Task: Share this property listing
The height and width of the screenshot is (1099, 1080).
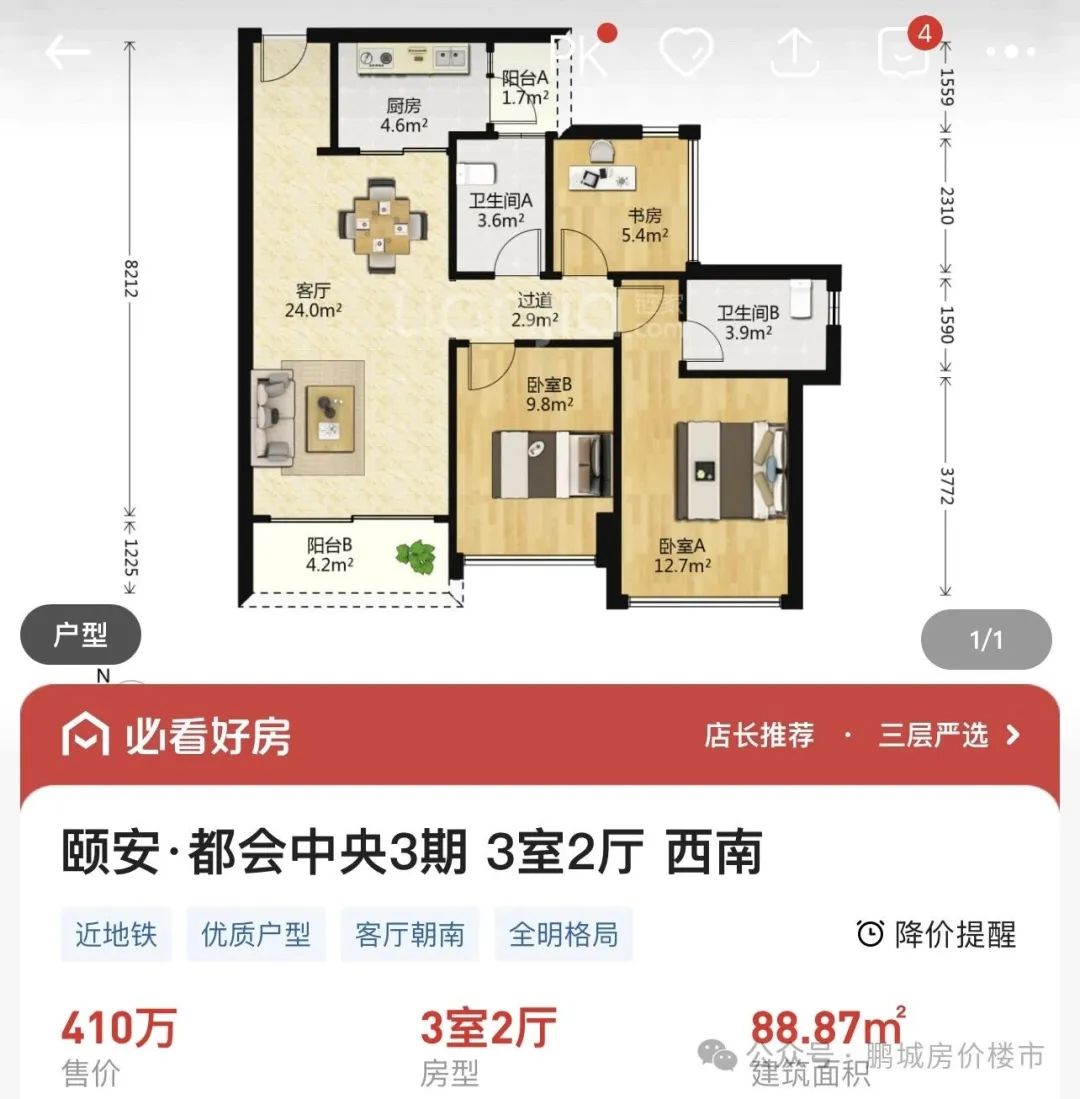Action: pos(796,53)
